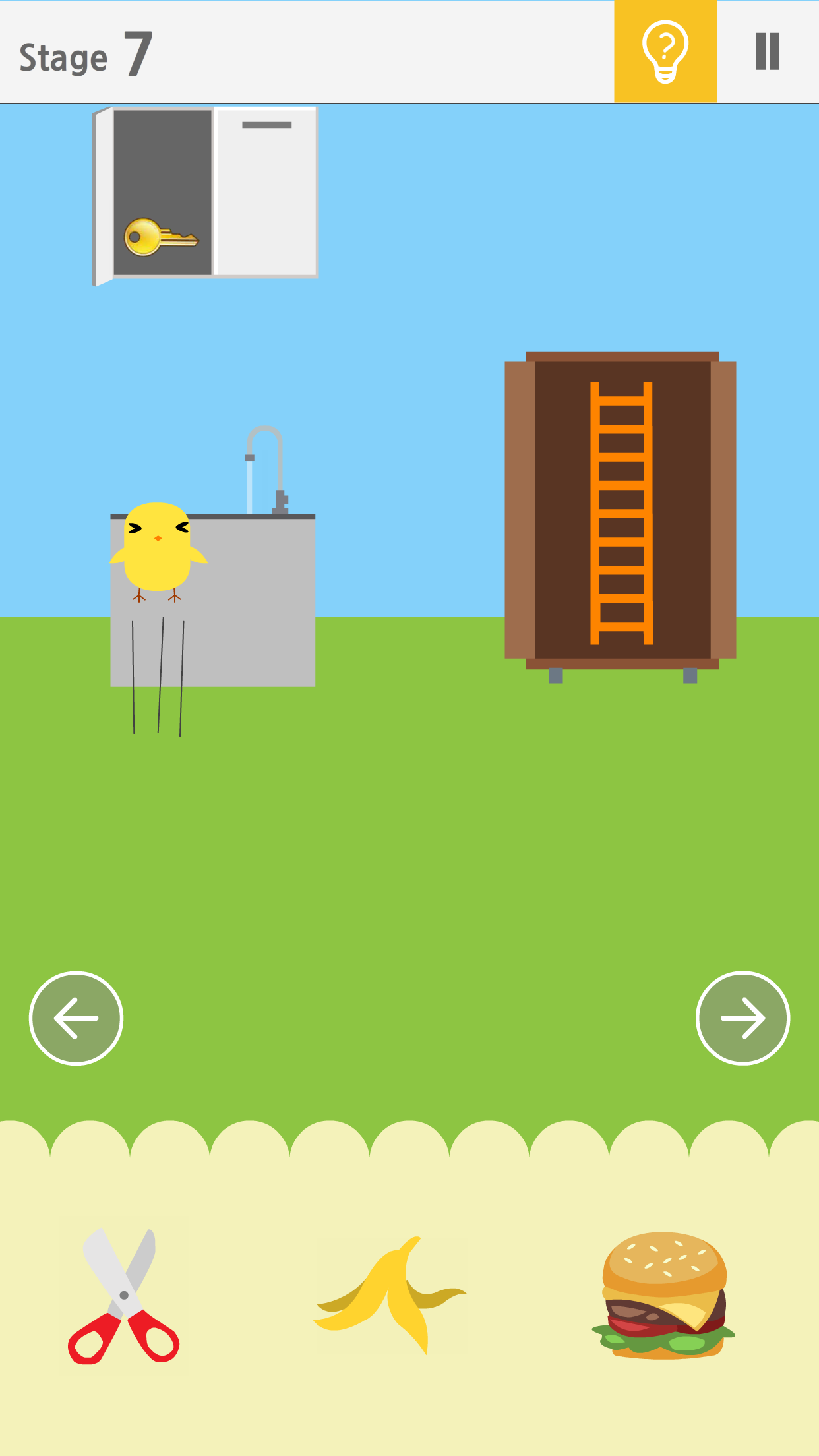The image size is (819, 1456).
Task: Pause the game
Action: pyautogui.click(x=768, y=51)
